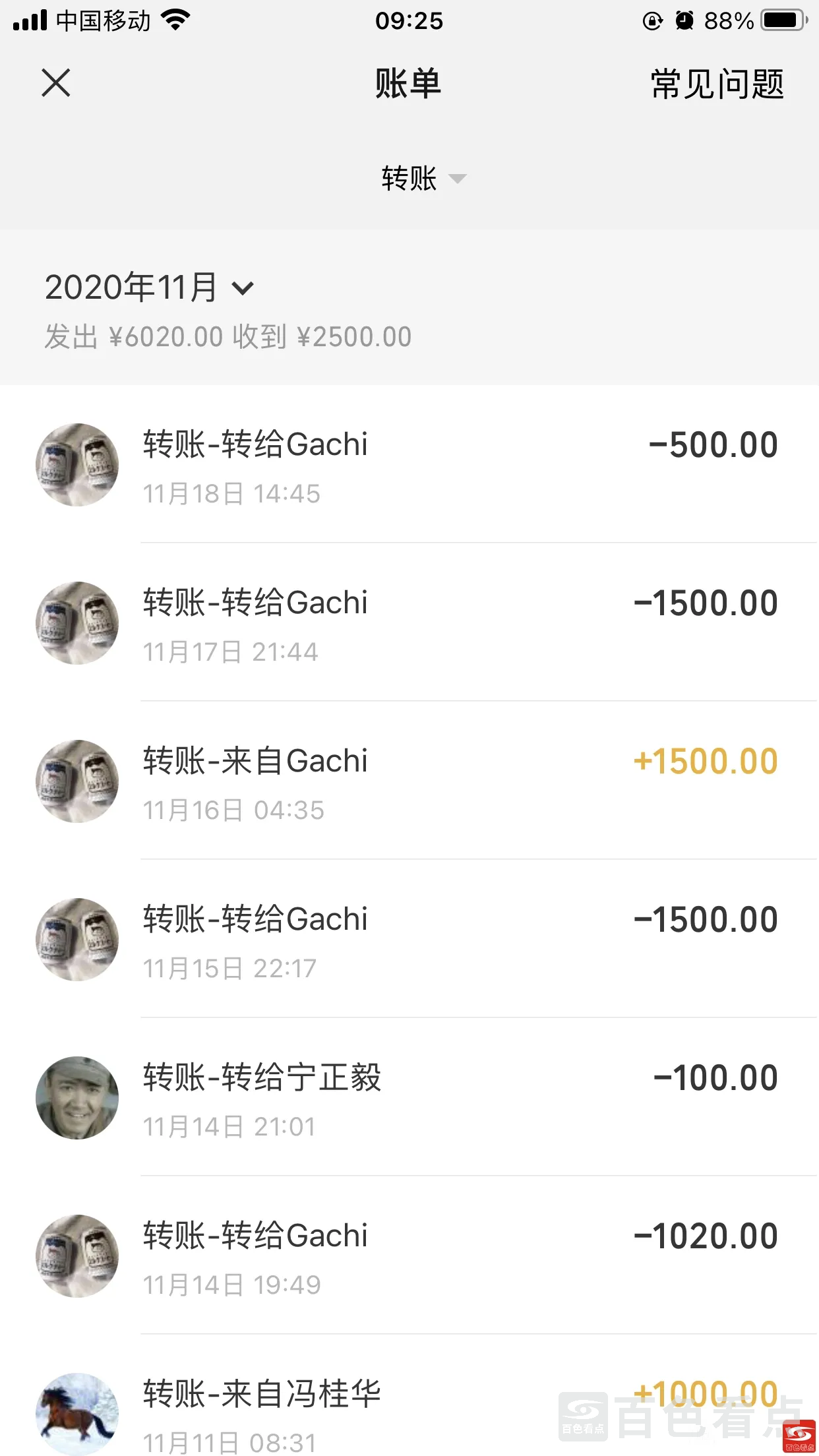Open the 2020年11月 month picker
This screenshot has width=819, height=1456.
pyautogui.click(x=149, y=288)
